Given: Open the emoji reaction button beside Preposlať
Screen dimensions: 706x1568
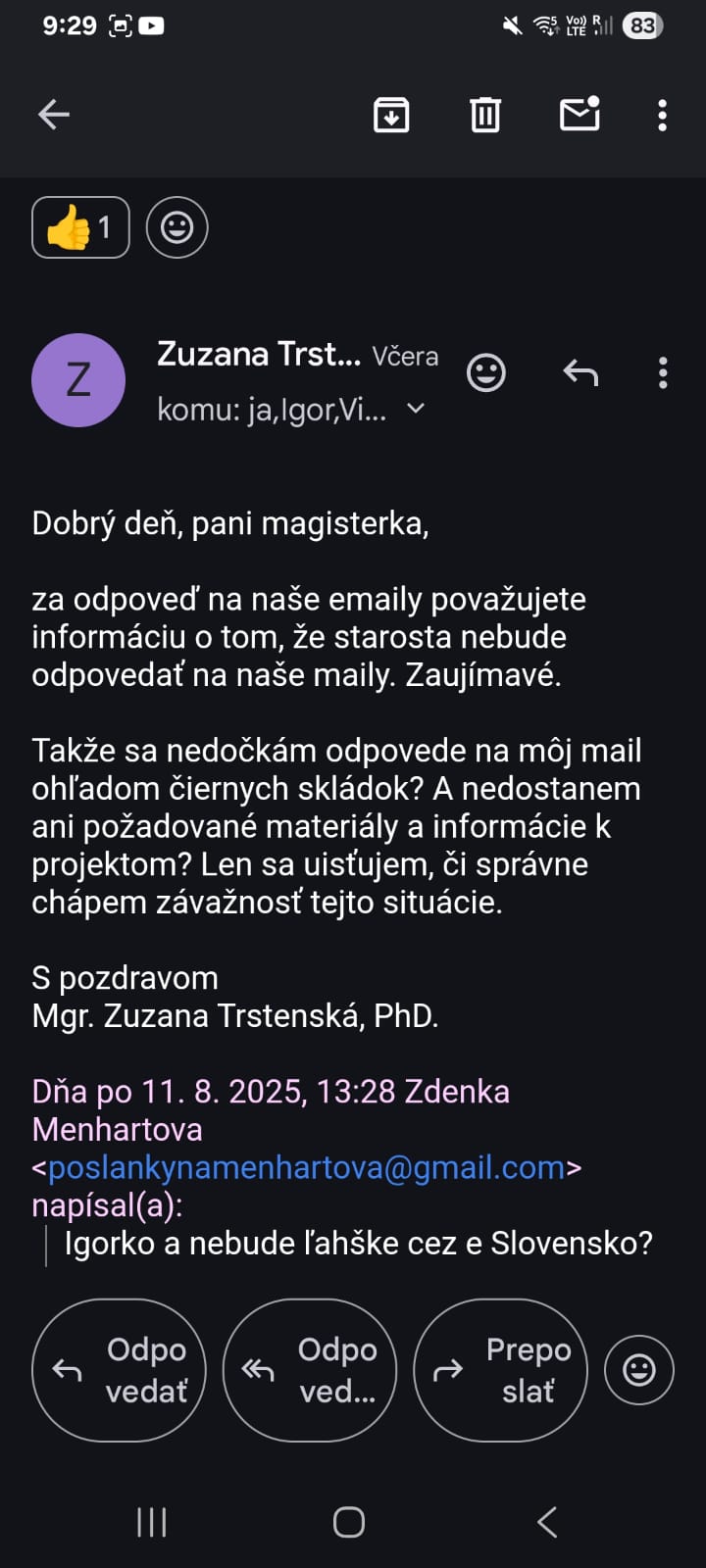Looking at the screenshot, I should point(639,1370).
